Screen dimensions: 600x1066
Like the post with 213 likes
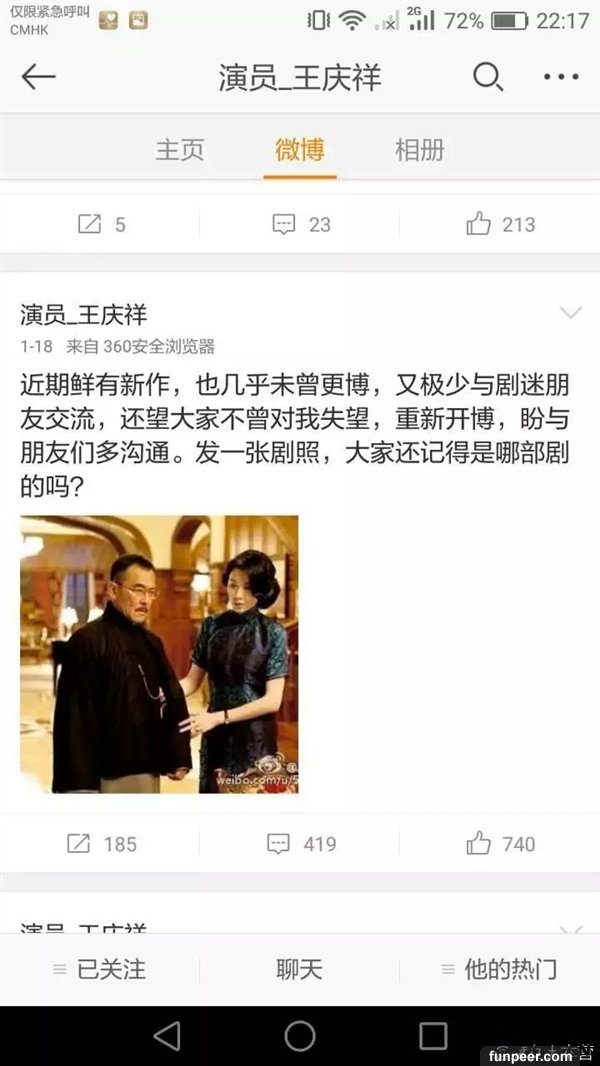pos(500,225)
